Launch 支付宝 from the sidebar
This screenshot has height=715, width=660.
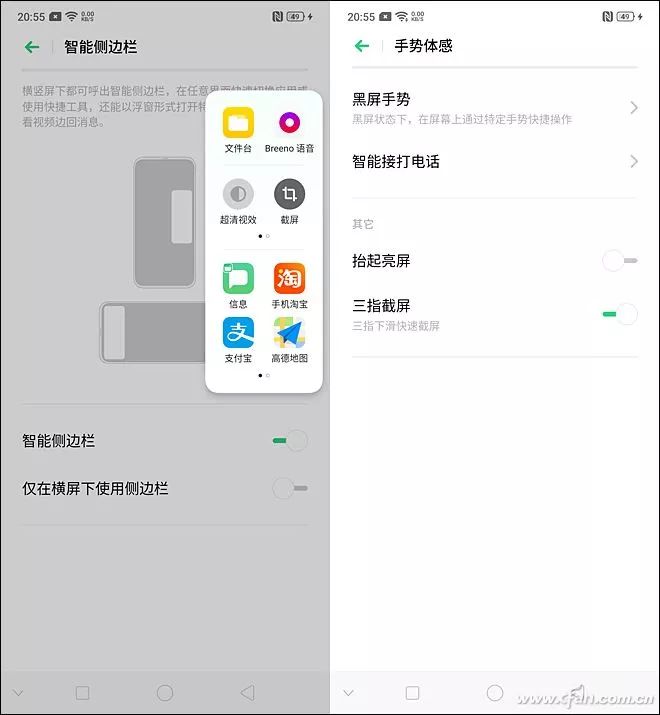coord(238,333)
